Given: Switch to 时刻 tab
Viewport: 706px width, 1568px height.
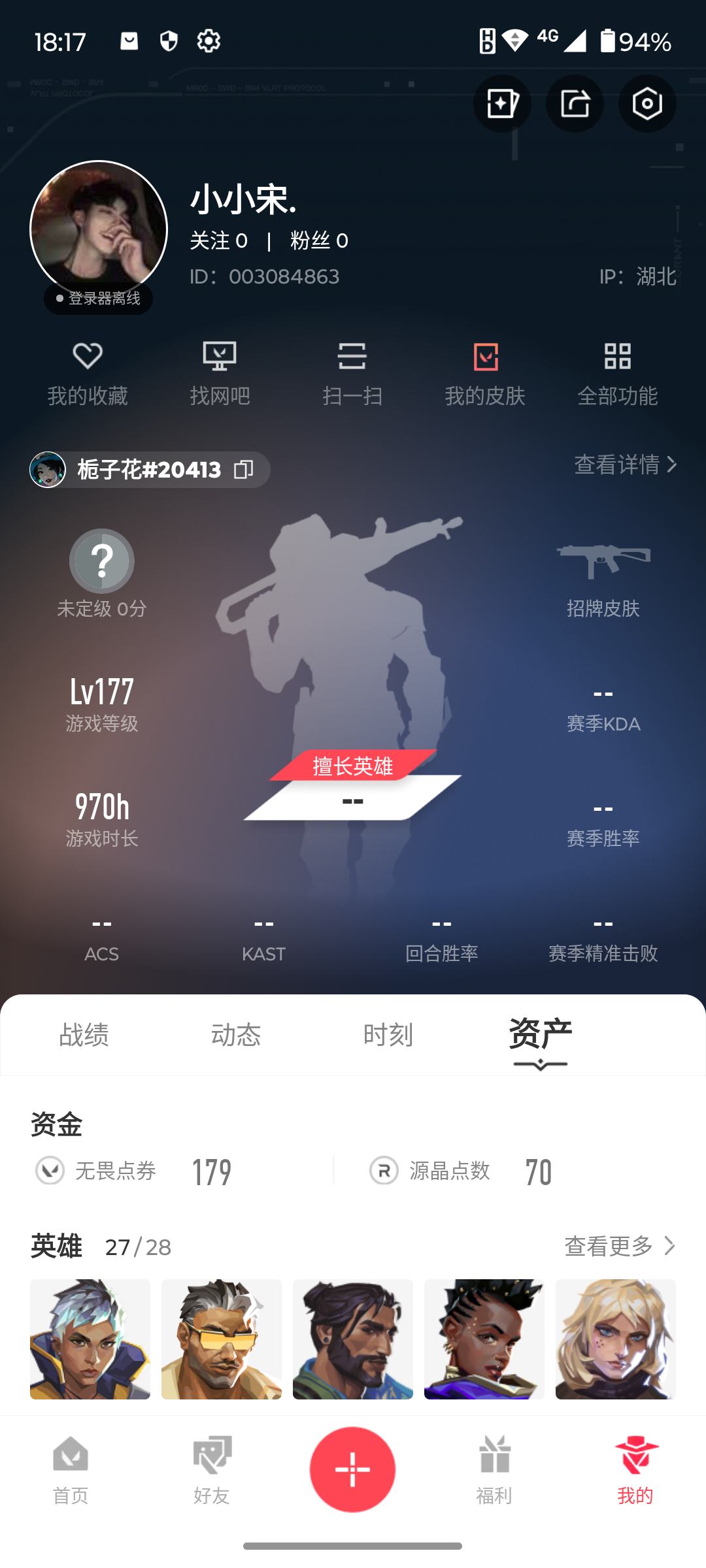Looking at the screenshot, I should pos(388,1035).
